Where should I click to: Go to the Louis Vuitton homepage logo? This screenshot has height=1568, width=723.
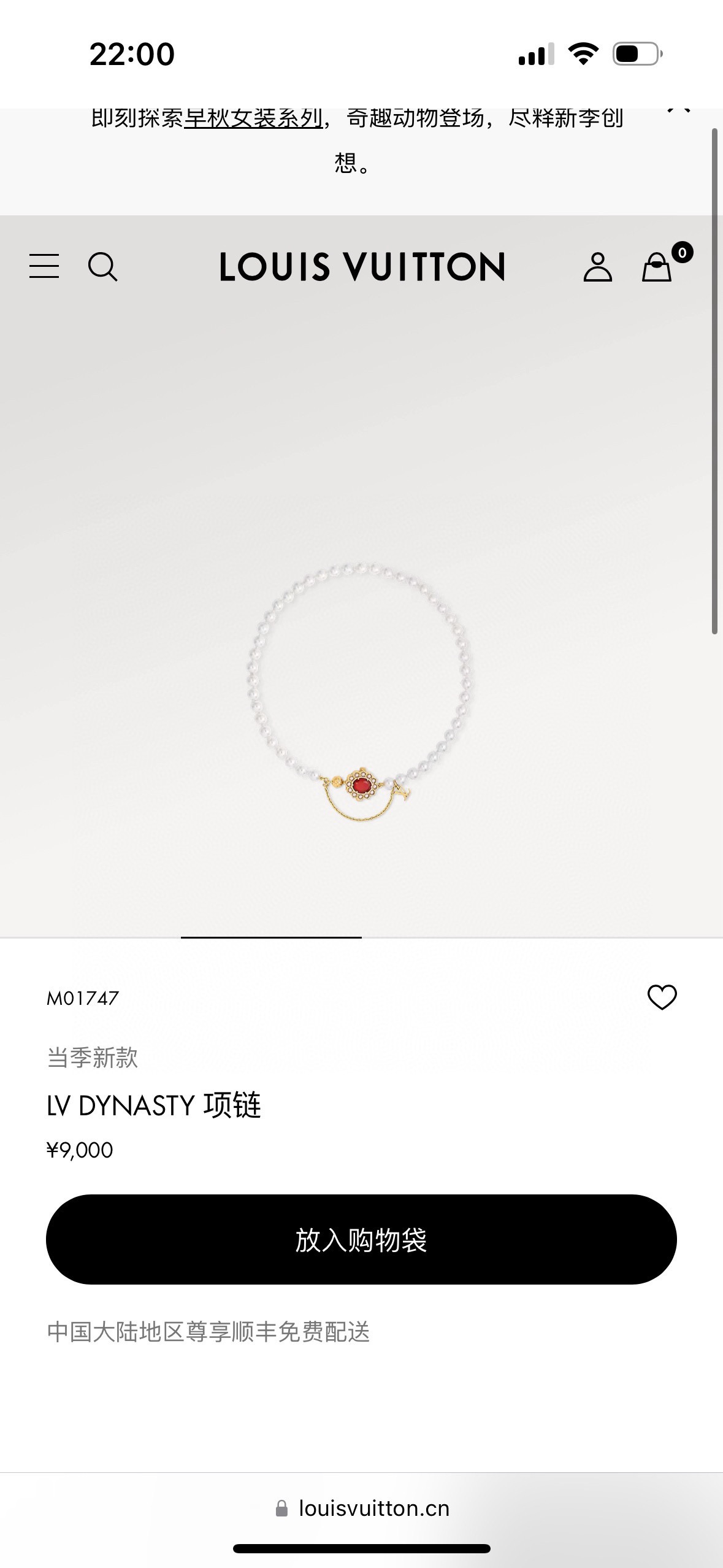coord(362,267)
